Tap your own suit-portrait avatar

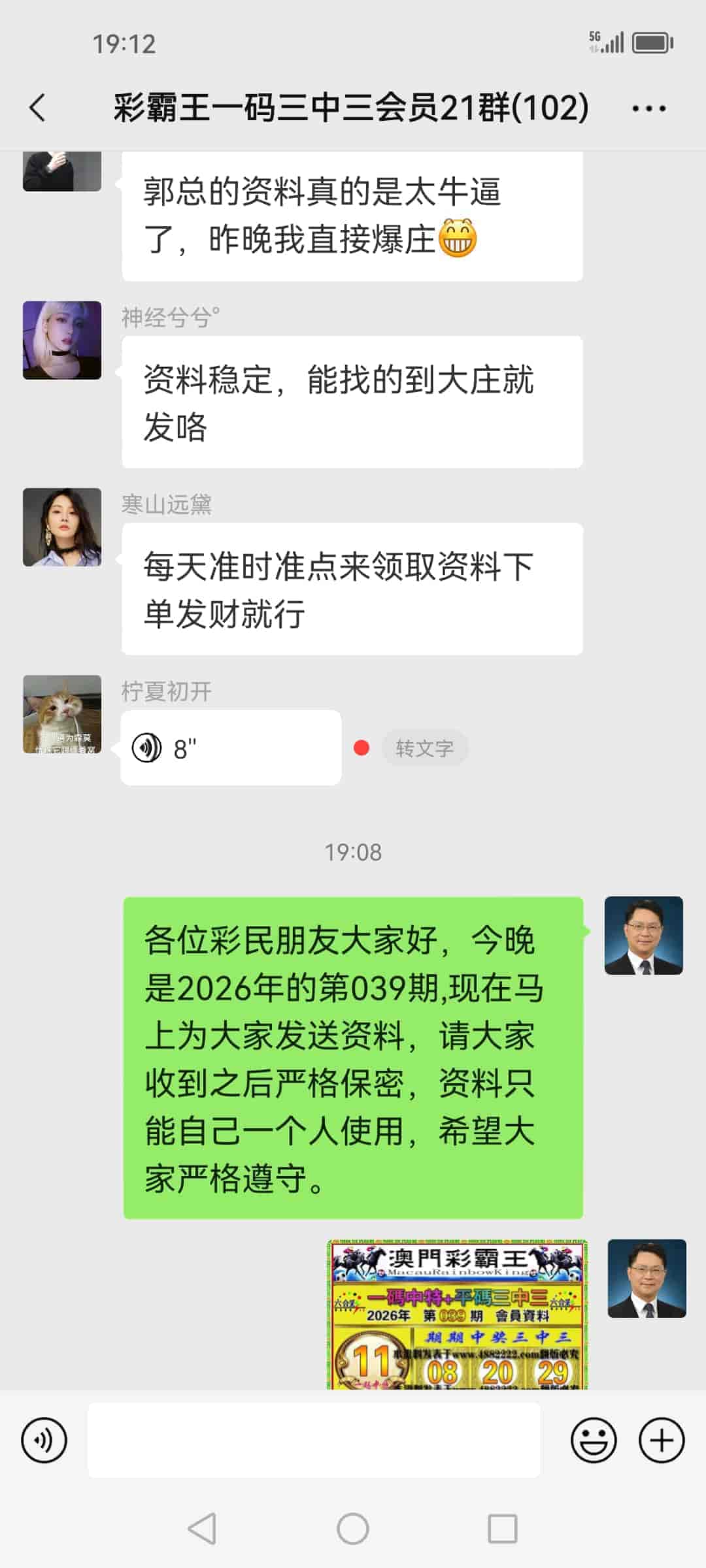point(645,936)
